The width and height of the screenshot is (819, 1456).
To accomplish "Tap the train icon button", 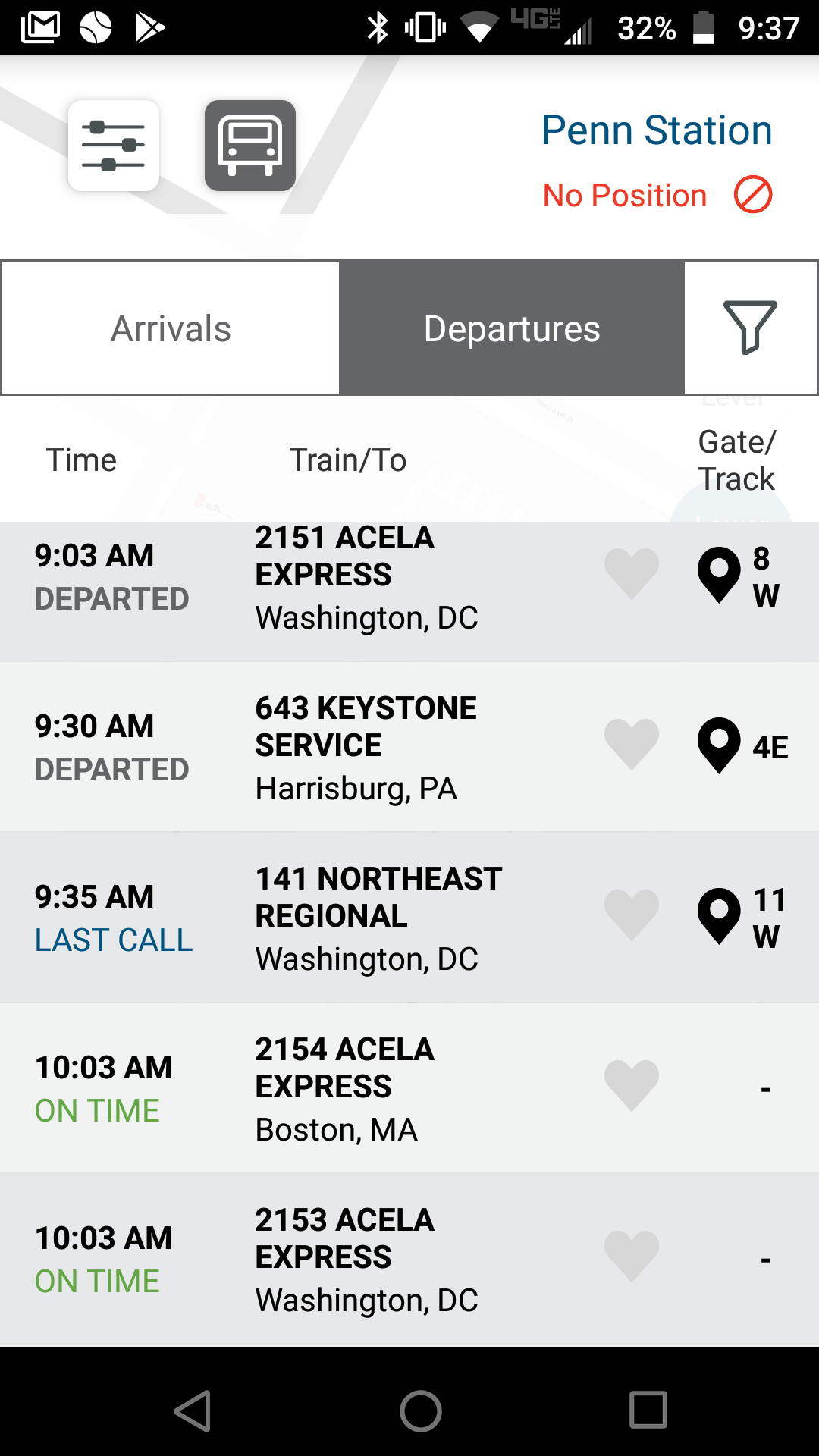I will pos(250,146).
